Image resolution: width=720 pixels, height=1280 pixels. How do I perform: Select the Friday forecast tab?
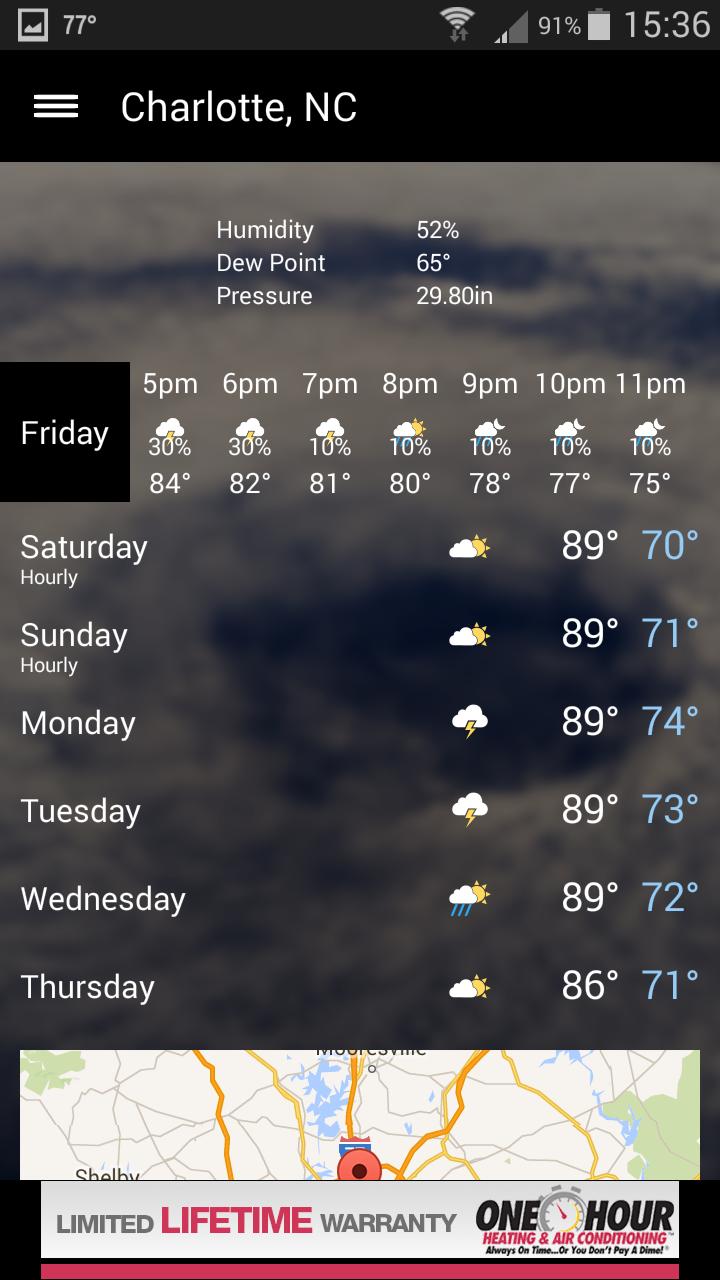click(65, 432)
